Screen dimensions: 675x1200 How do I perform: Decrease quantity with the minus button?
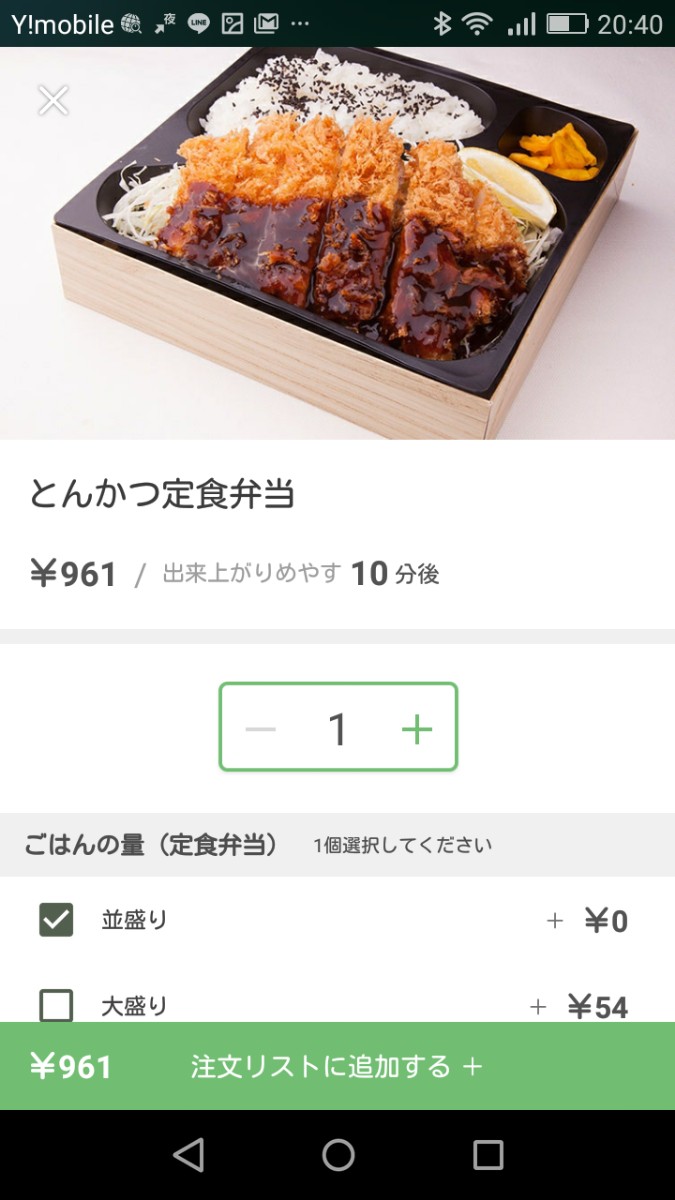(x=261, y=729)
